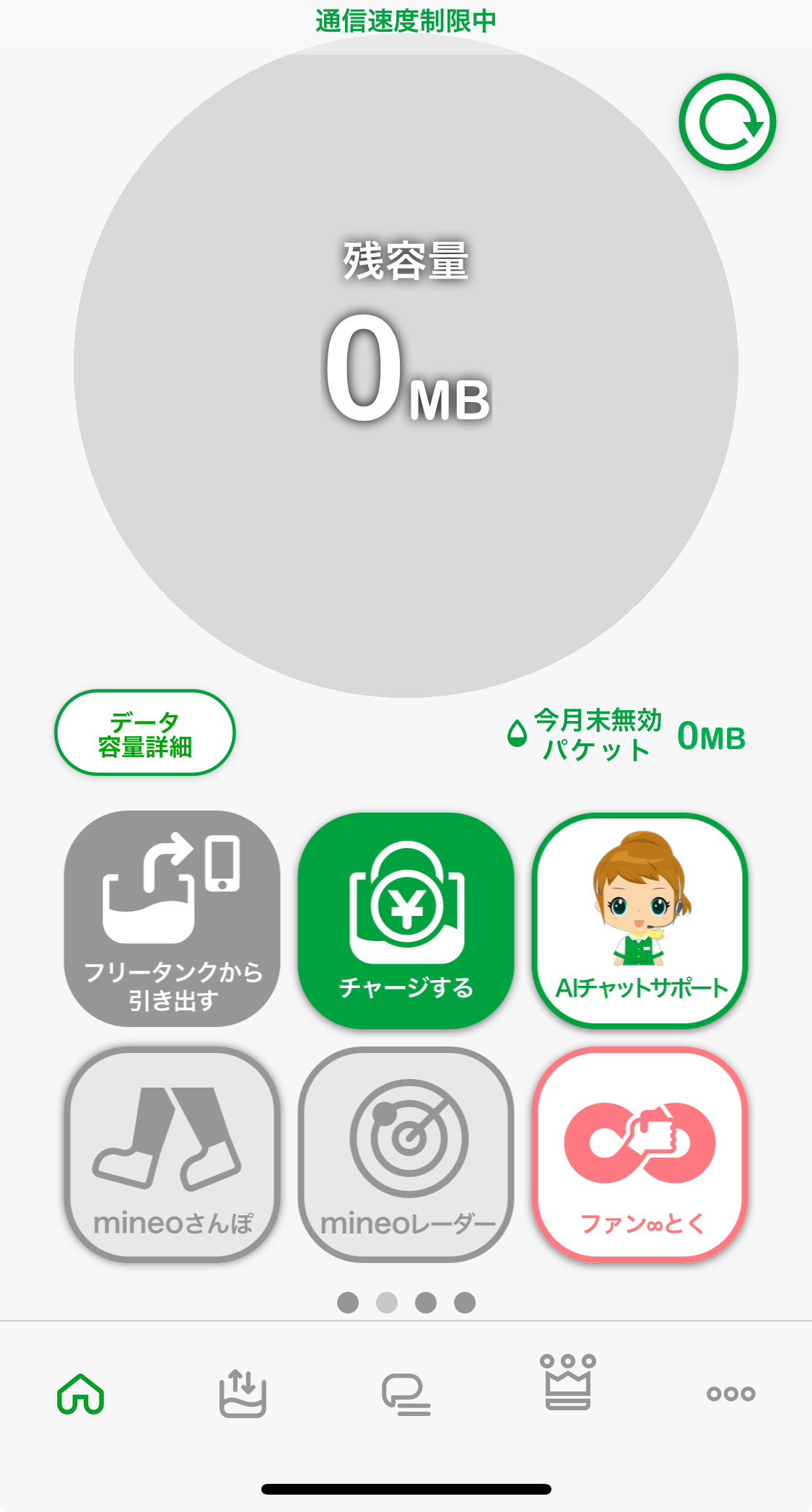Image resolution: width=812 pixels, height=1512 pixels.
Task: Open the more options tab
Action: tap(730, 1394)
